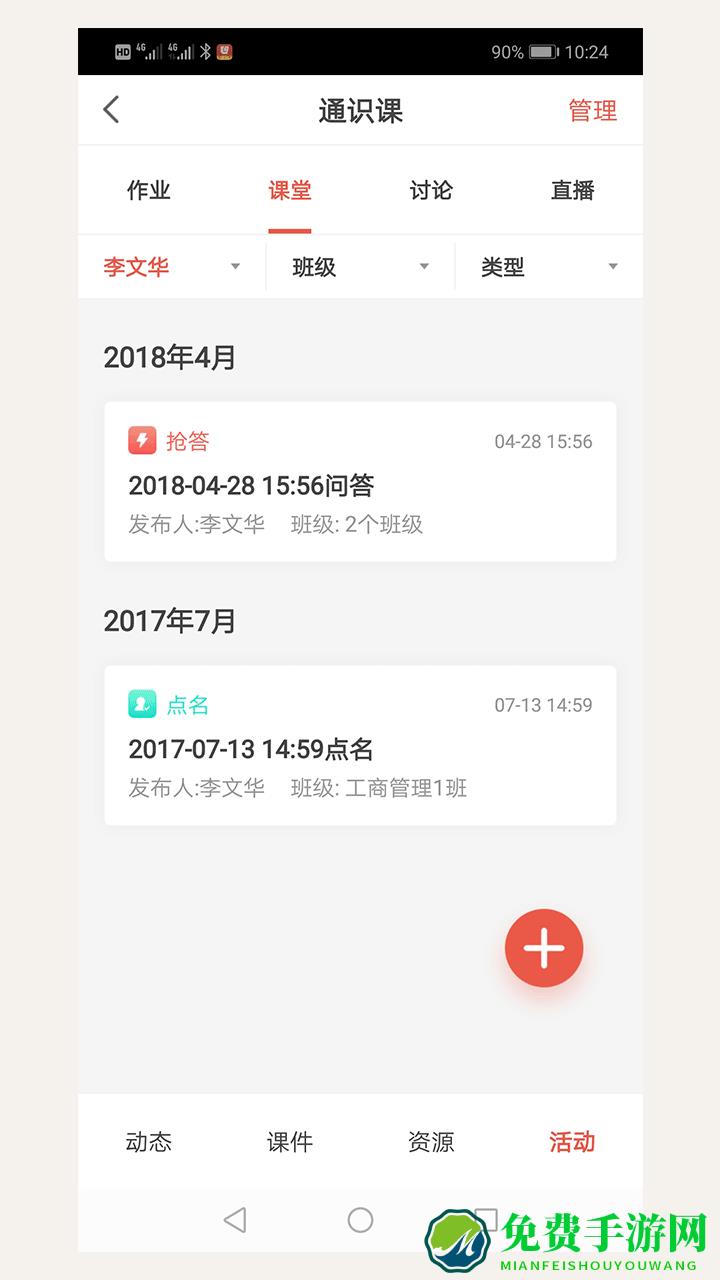Open the 管理 option

click(592, 111)
